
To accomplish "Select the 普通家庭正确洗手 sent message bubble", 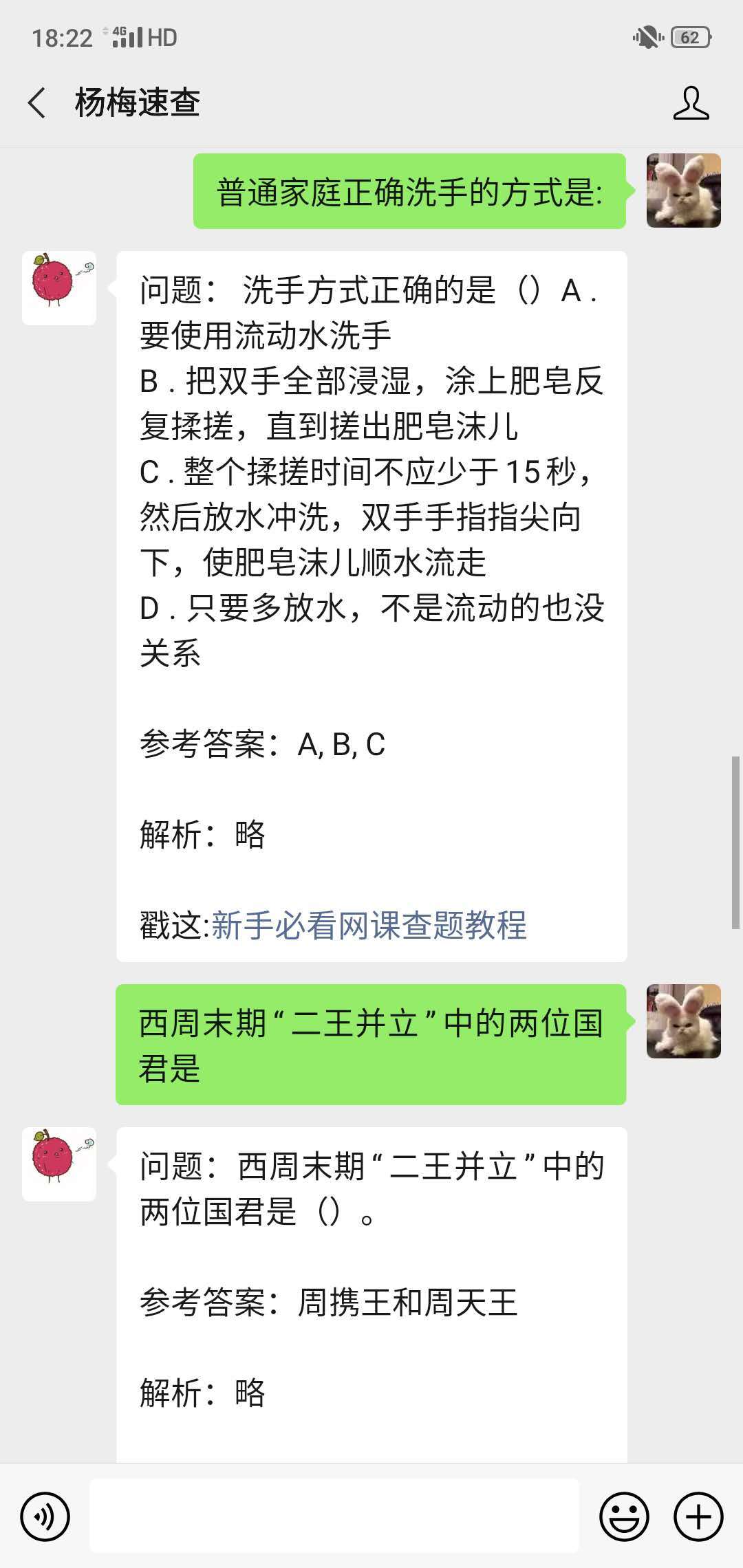I will 409,193.
